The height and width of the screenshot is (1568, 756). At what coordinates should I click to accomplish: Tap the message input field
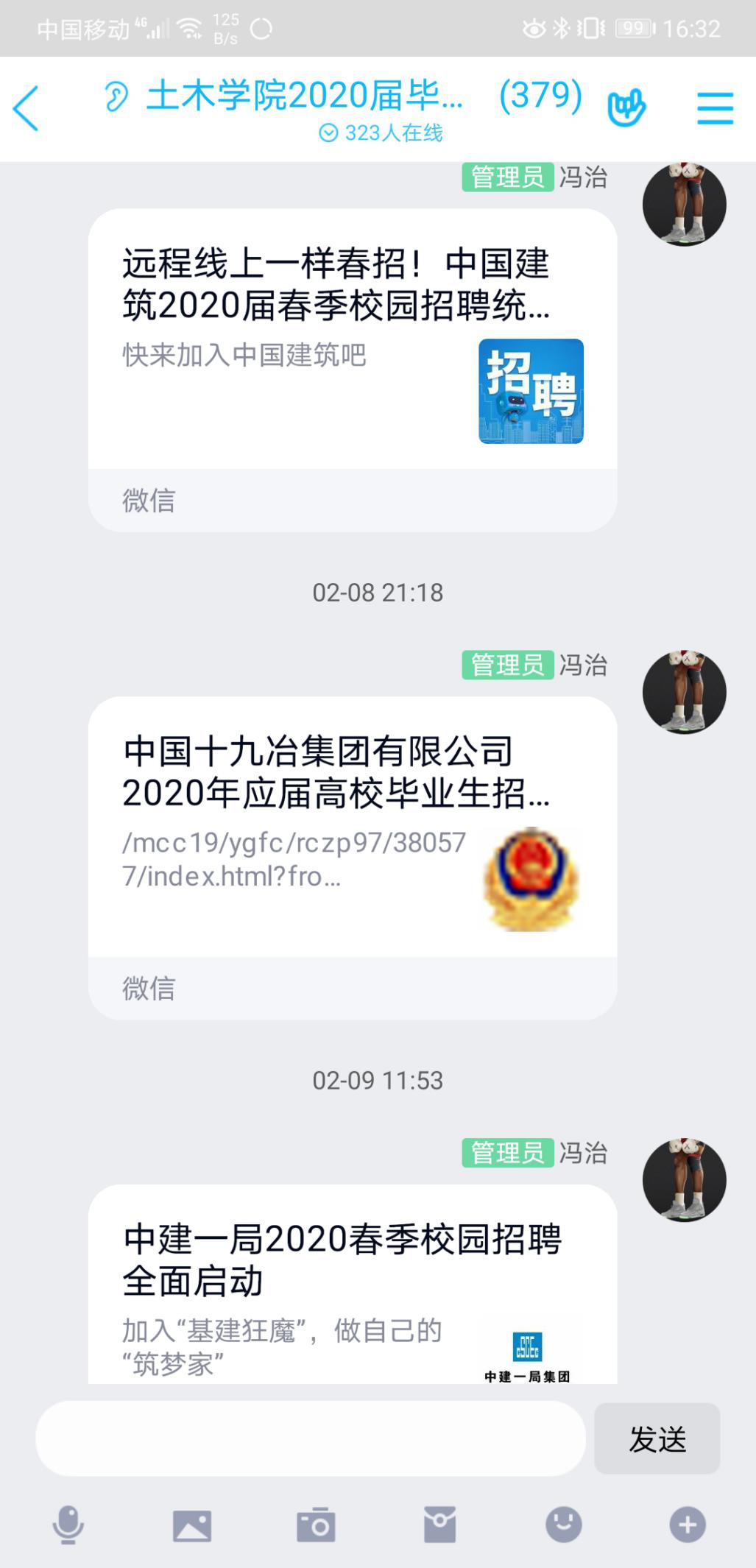click(310, 1438)
